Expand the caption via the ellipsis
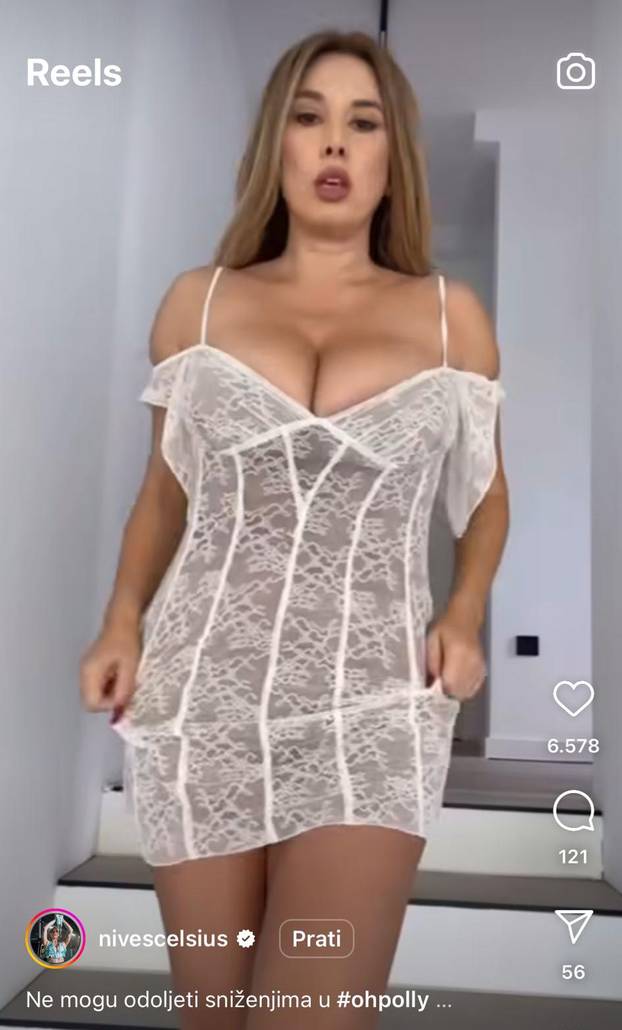The image size is (622, 1030). [445, 999]
